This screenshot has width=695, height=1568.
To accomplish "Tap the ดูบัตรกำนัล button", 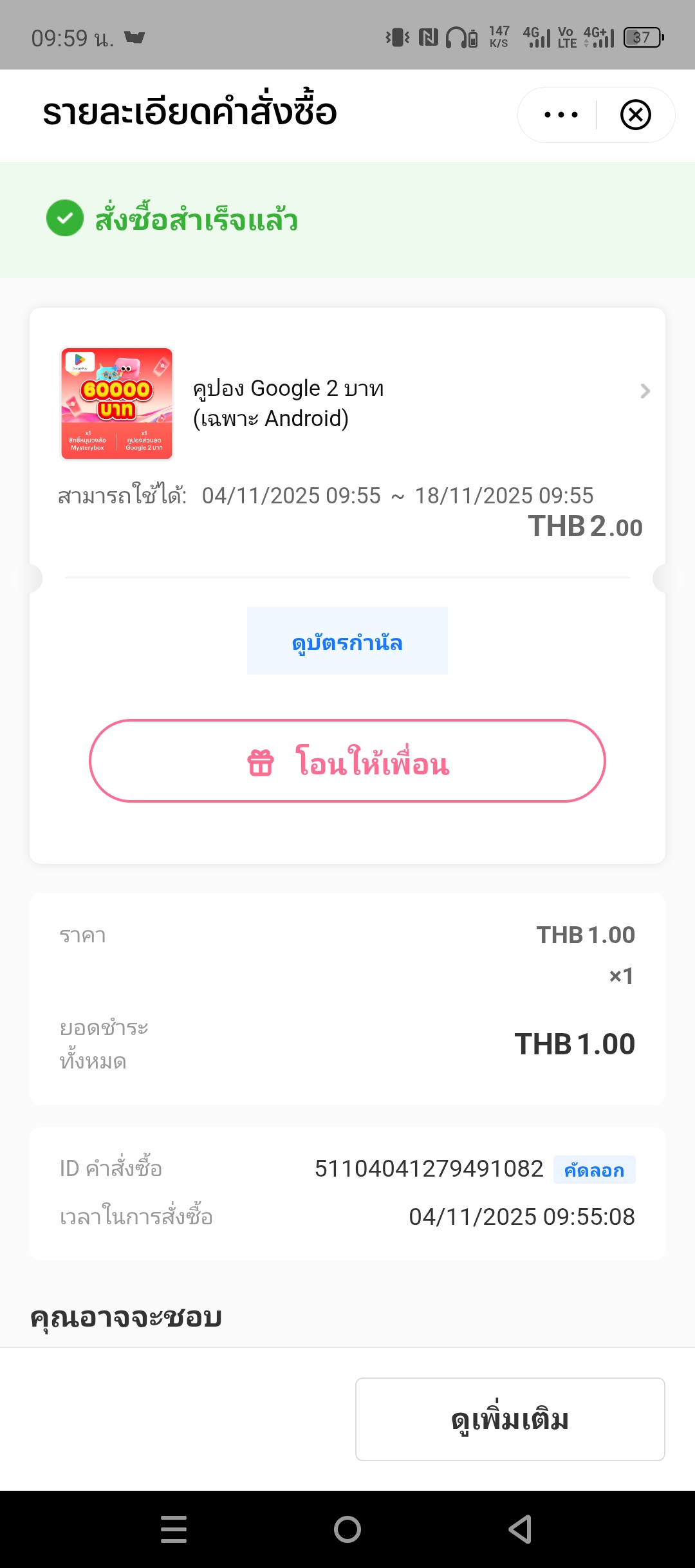I will point(347,641).
